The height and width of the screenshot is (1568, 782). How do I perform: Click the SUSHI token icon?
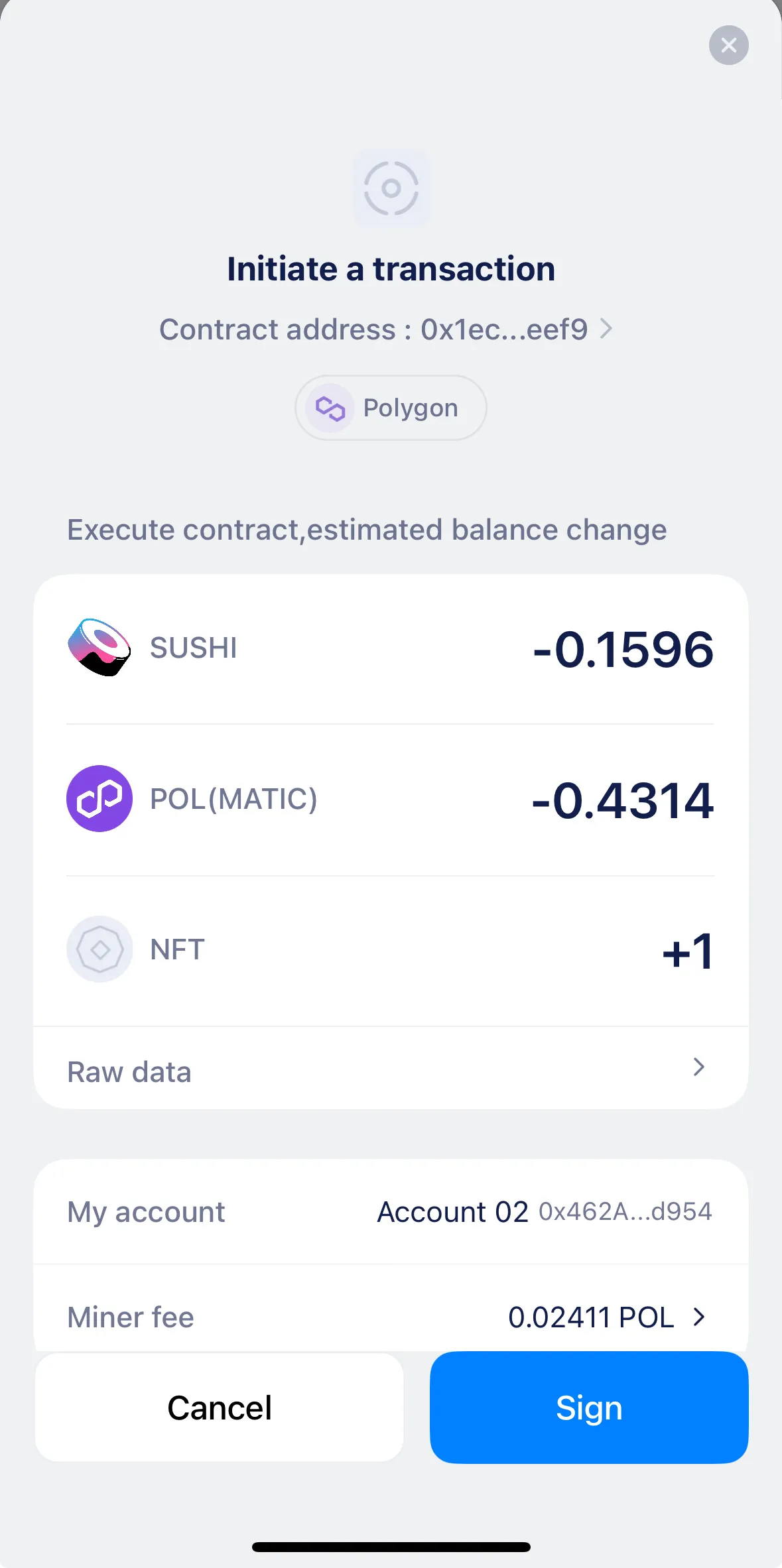[99, 648]
